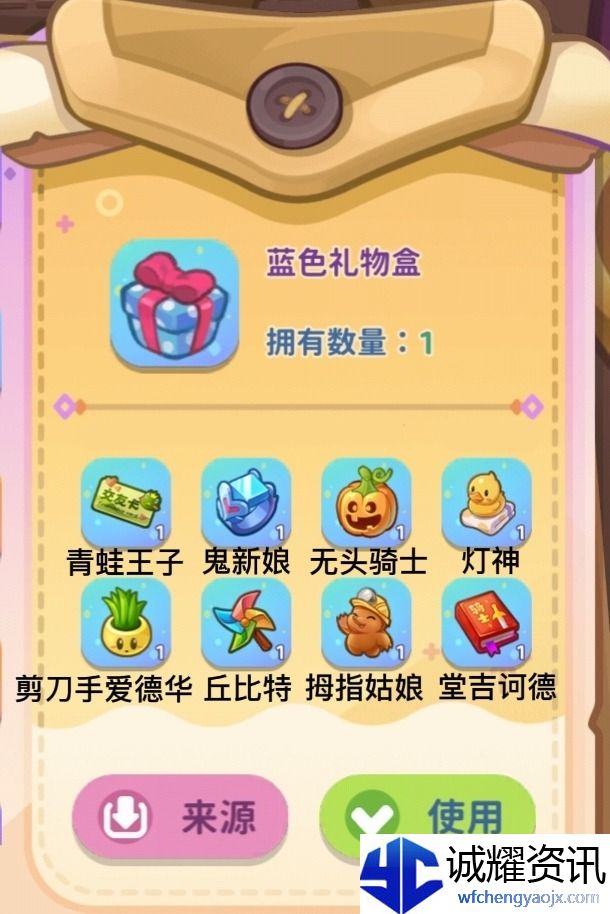Tap the 来源 source button
Image resolution: width=610 pixels, height=914 pixels.
[x=180, y=817]
